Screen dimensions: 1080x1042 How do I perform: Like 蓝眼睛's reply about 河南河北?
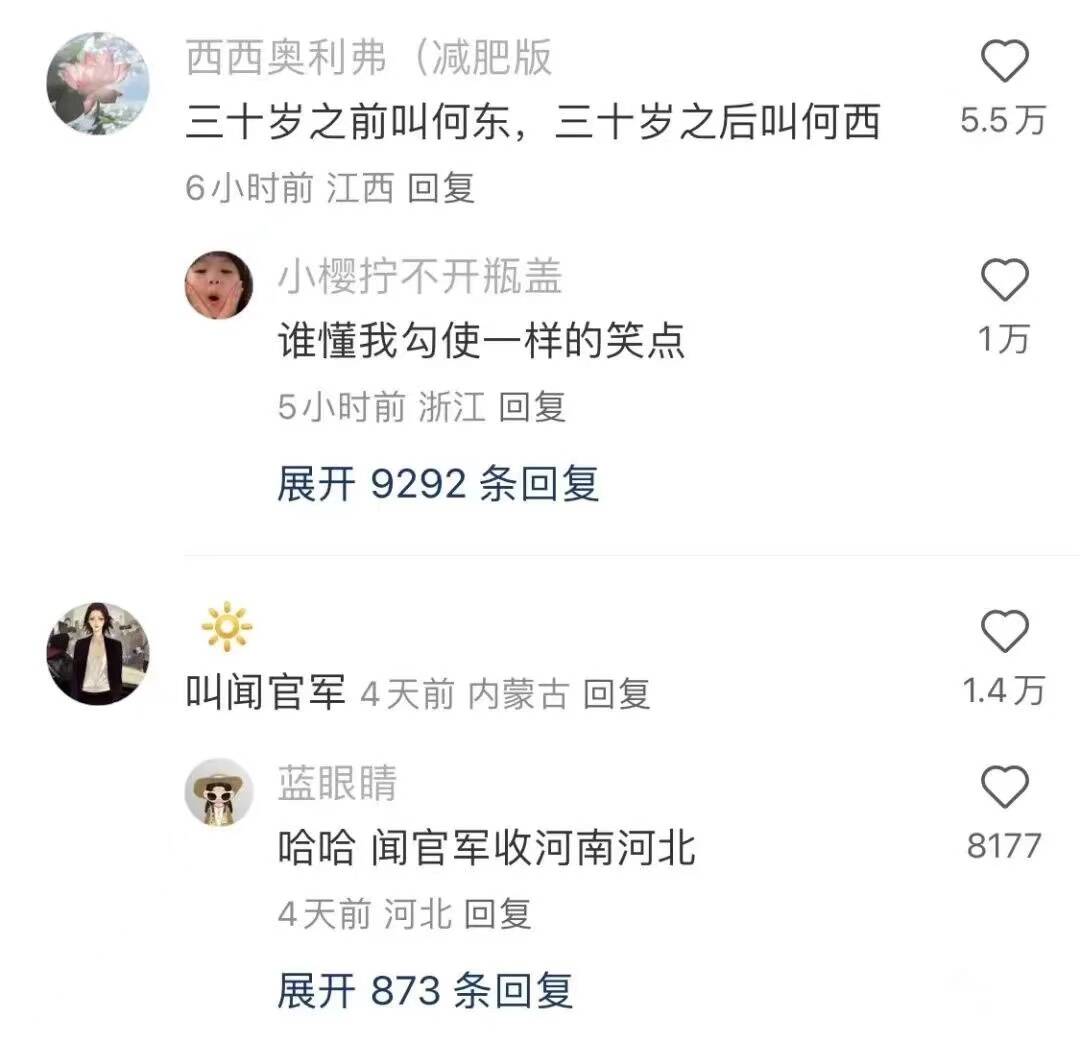click(x=1004, y=787)
